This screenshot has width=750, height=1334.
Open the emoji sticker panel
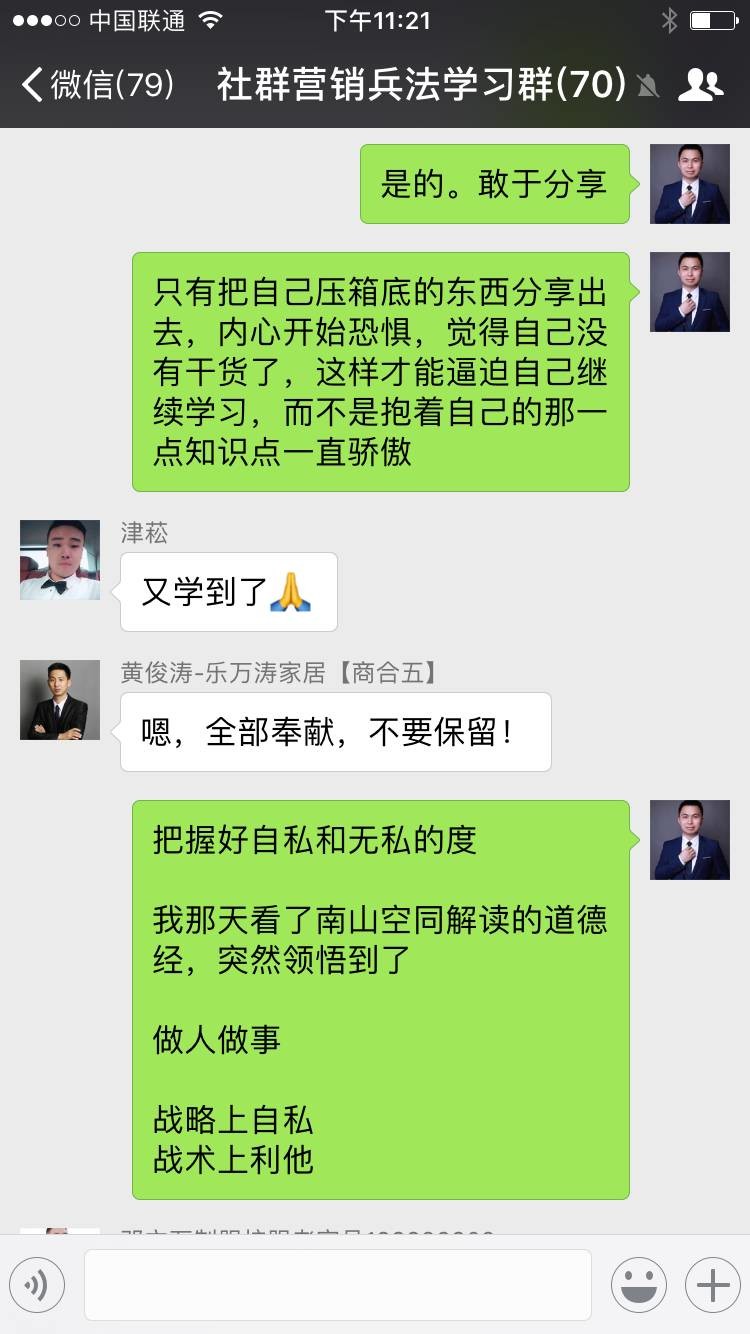(638, 1285)
